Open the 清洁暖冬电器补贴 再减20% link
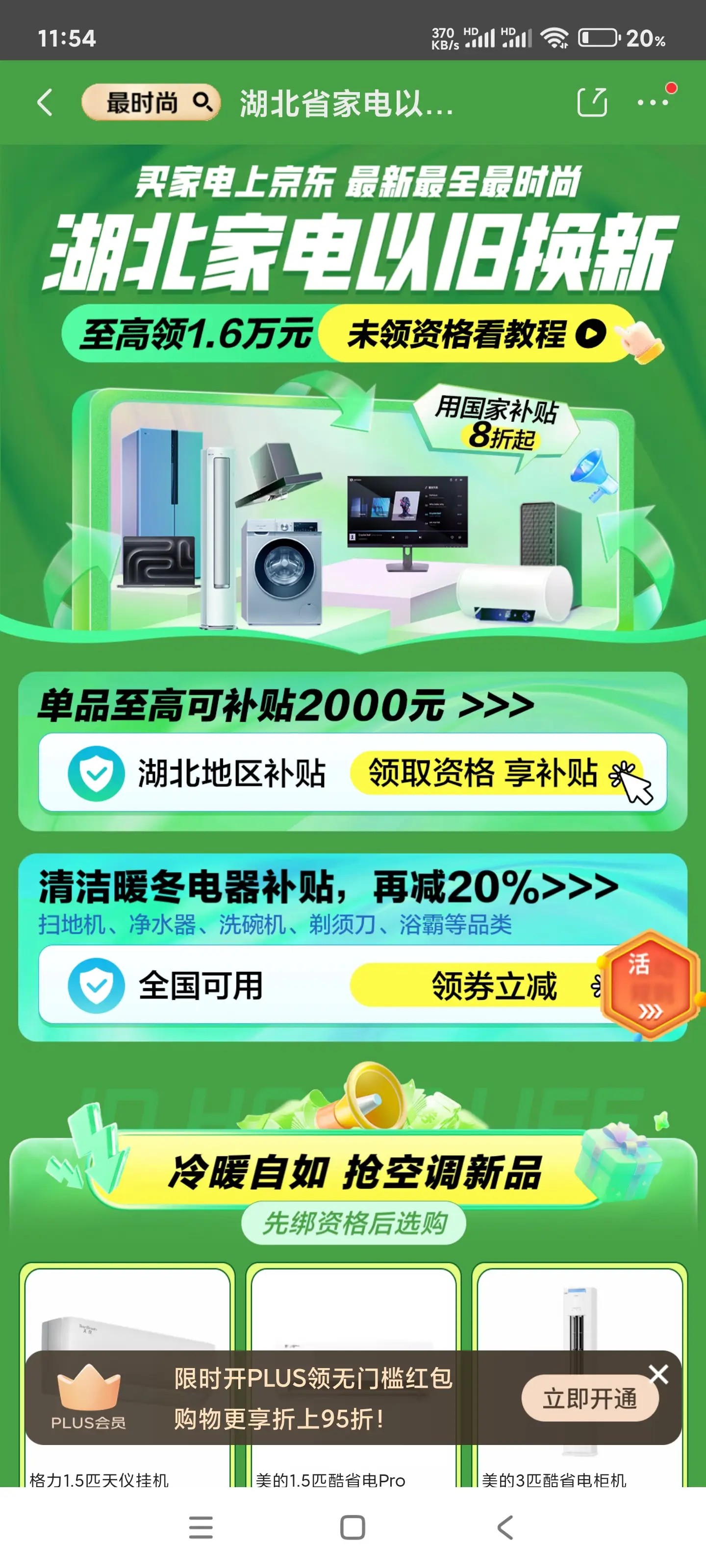The width and height of the screenshot is (706, 1568). [329, 887]
